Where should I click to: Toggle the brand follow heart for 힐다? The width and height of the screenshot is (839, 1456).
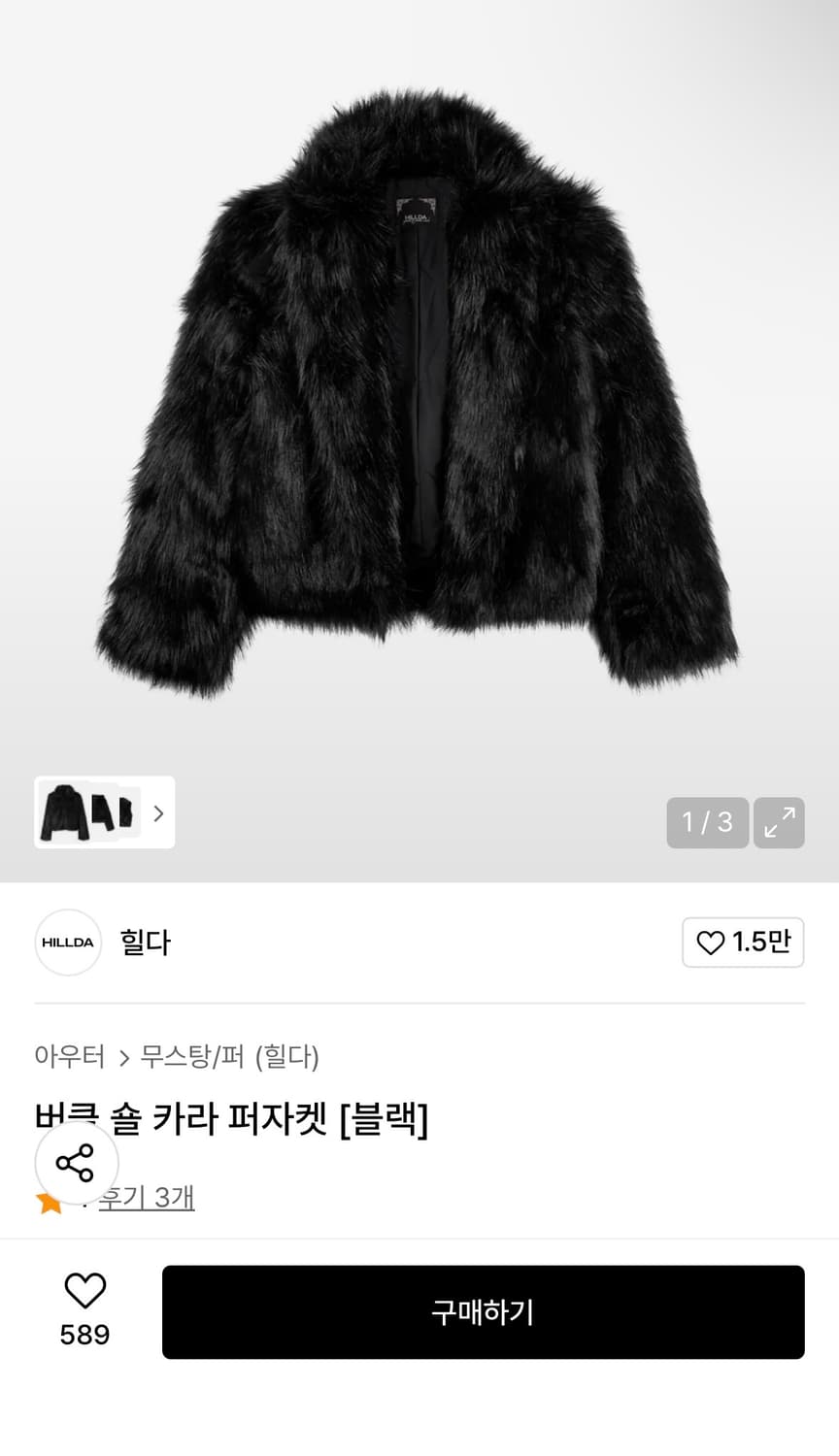[712, 943]
